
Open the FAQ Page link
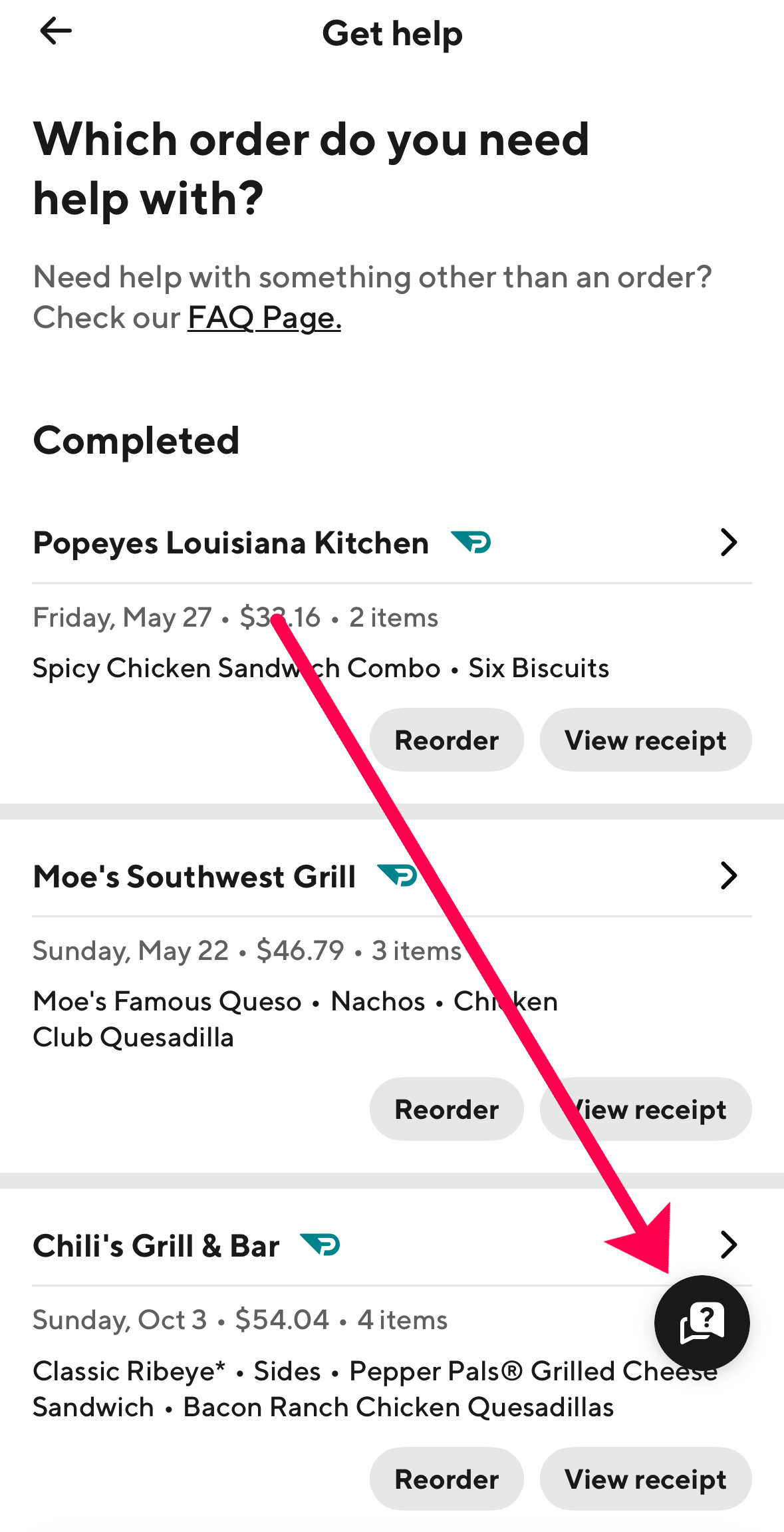[263, 318]
